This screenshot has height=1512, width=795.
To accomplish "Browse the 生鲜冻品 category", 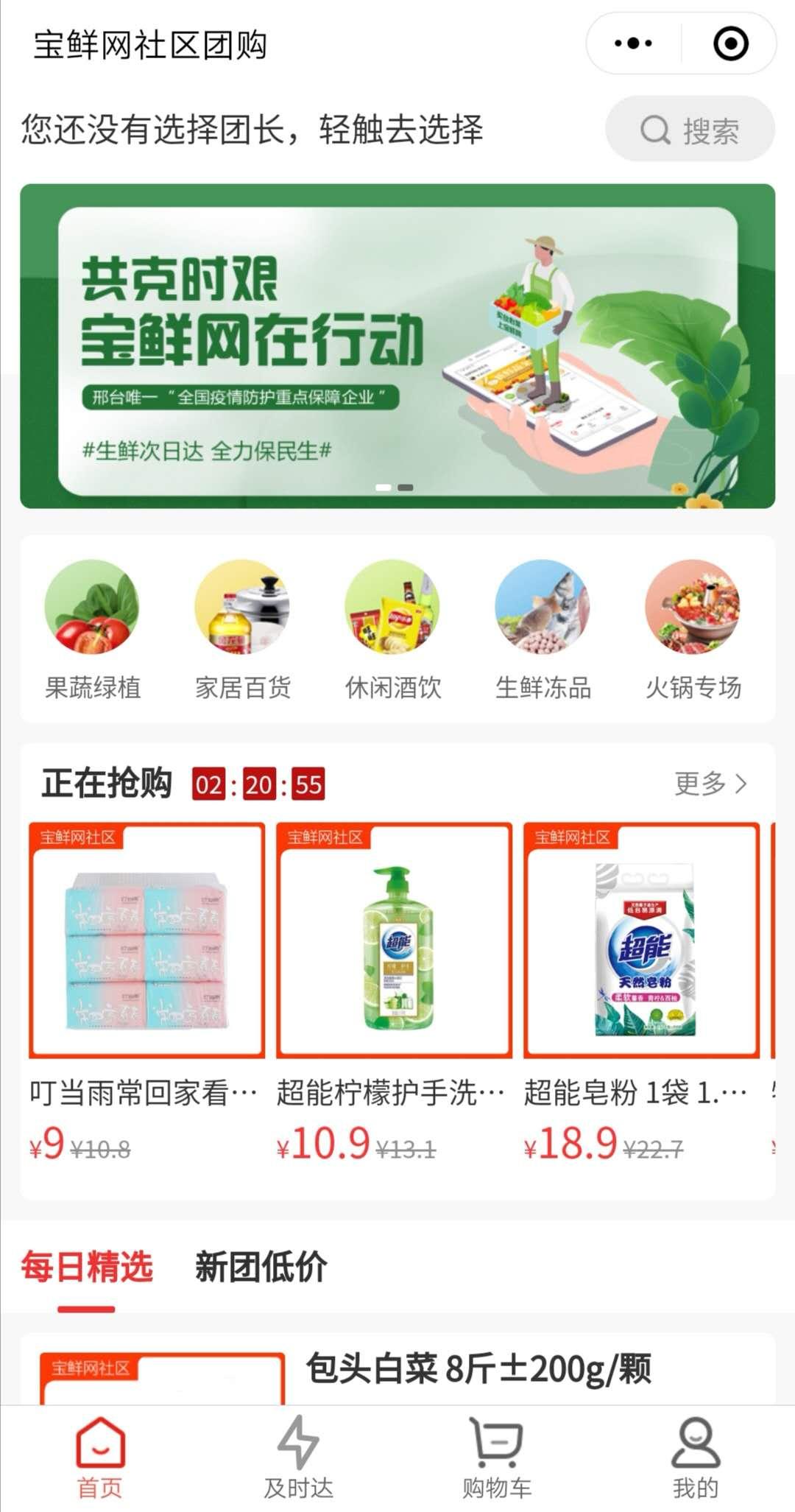I will 543,630.
